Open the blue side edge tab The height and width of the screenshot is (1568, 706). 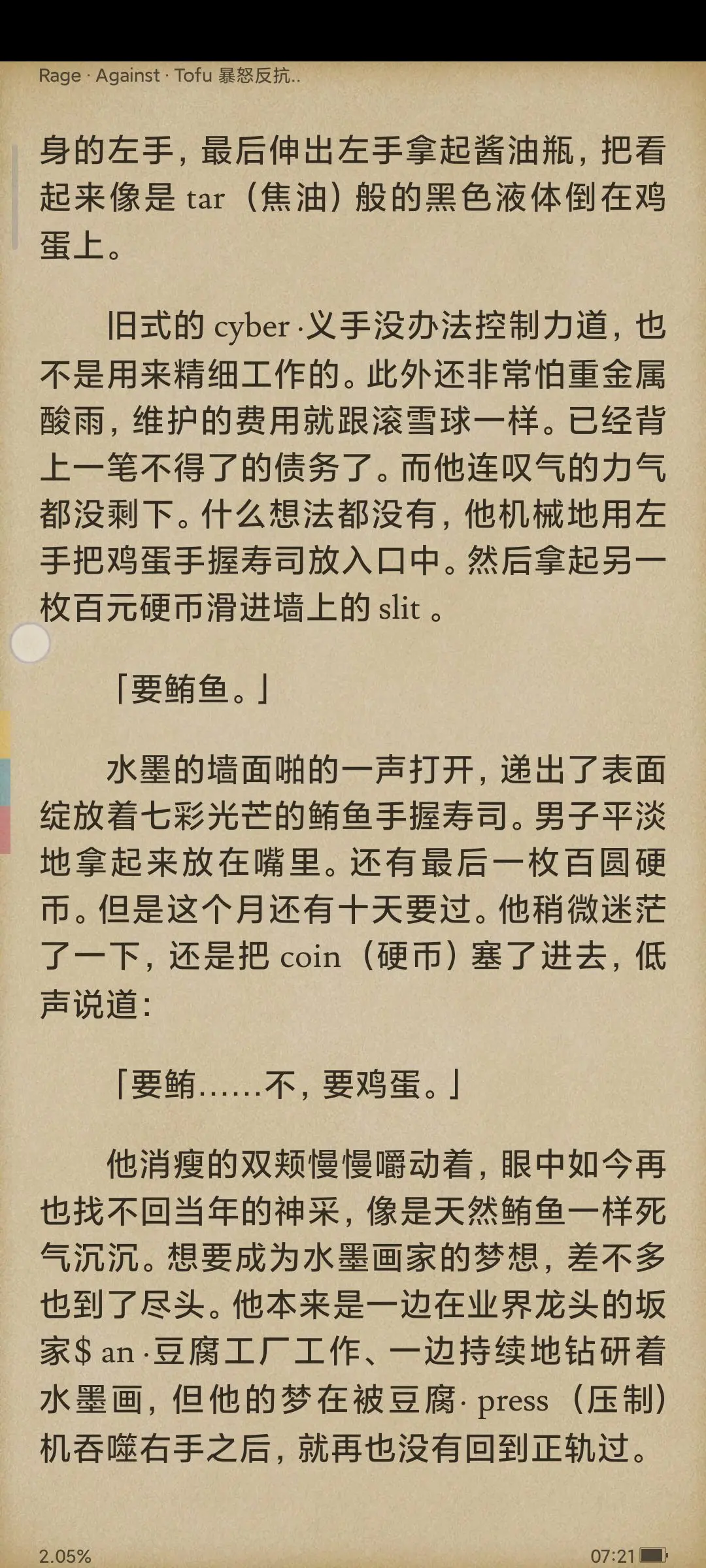tap(5, 782)
